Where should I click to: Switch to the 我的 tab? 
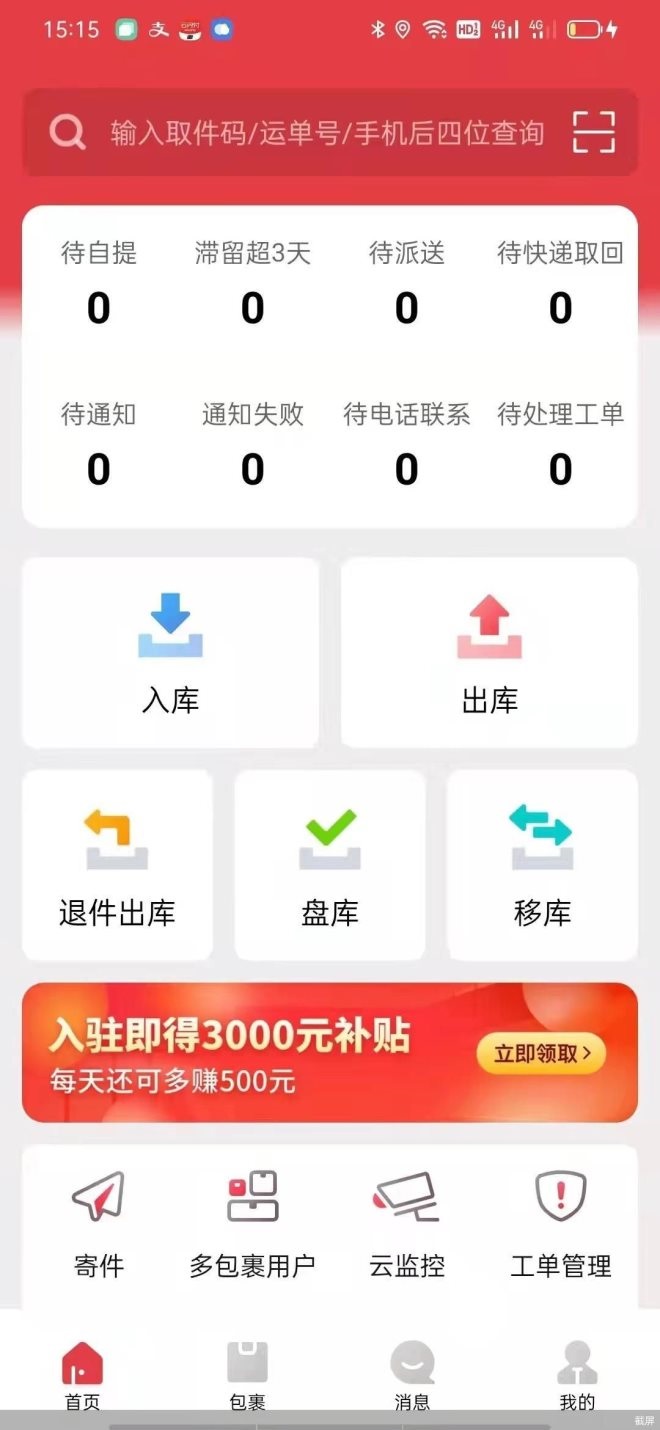pyautogui.click(x=577, y=1374)
